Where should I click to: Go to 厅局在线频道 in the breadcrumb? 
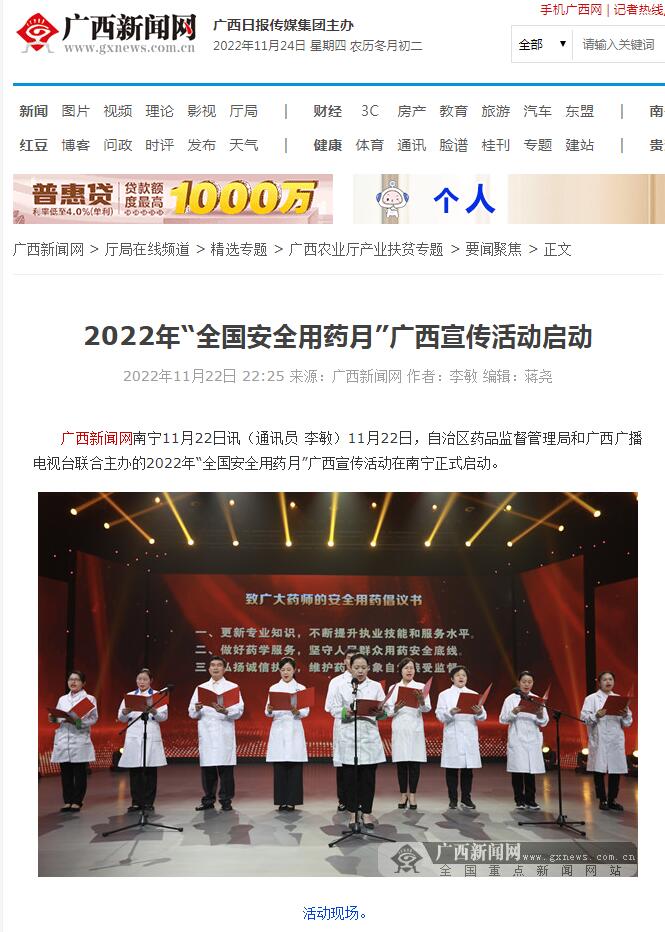coord(147,249)
